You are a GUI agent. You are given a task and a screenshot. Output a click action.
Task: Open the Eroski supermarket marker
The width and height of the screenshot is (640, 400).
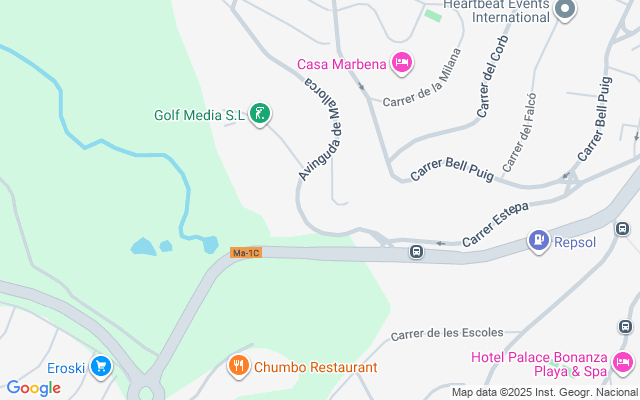(100, 367)
